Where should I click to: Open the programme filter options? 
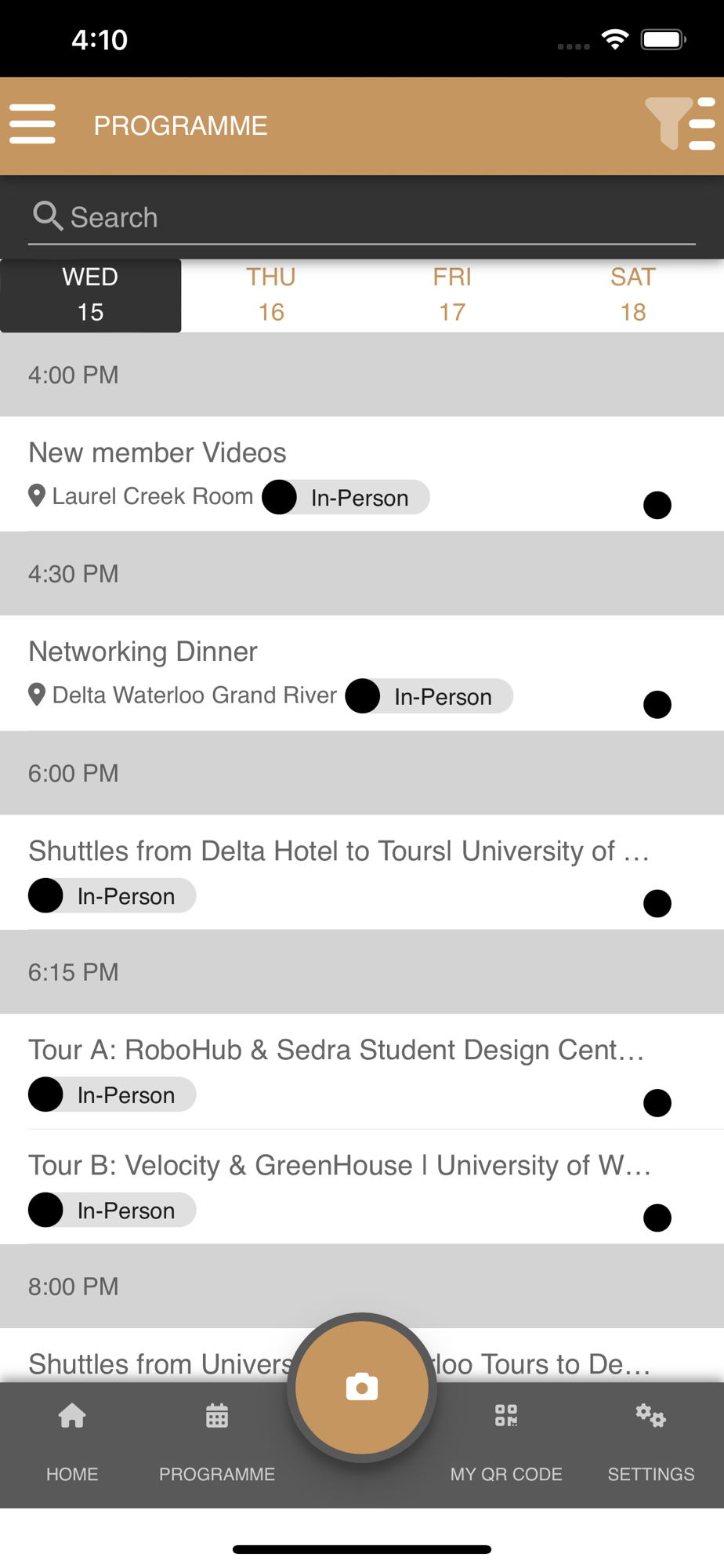(x=679, y=124)
